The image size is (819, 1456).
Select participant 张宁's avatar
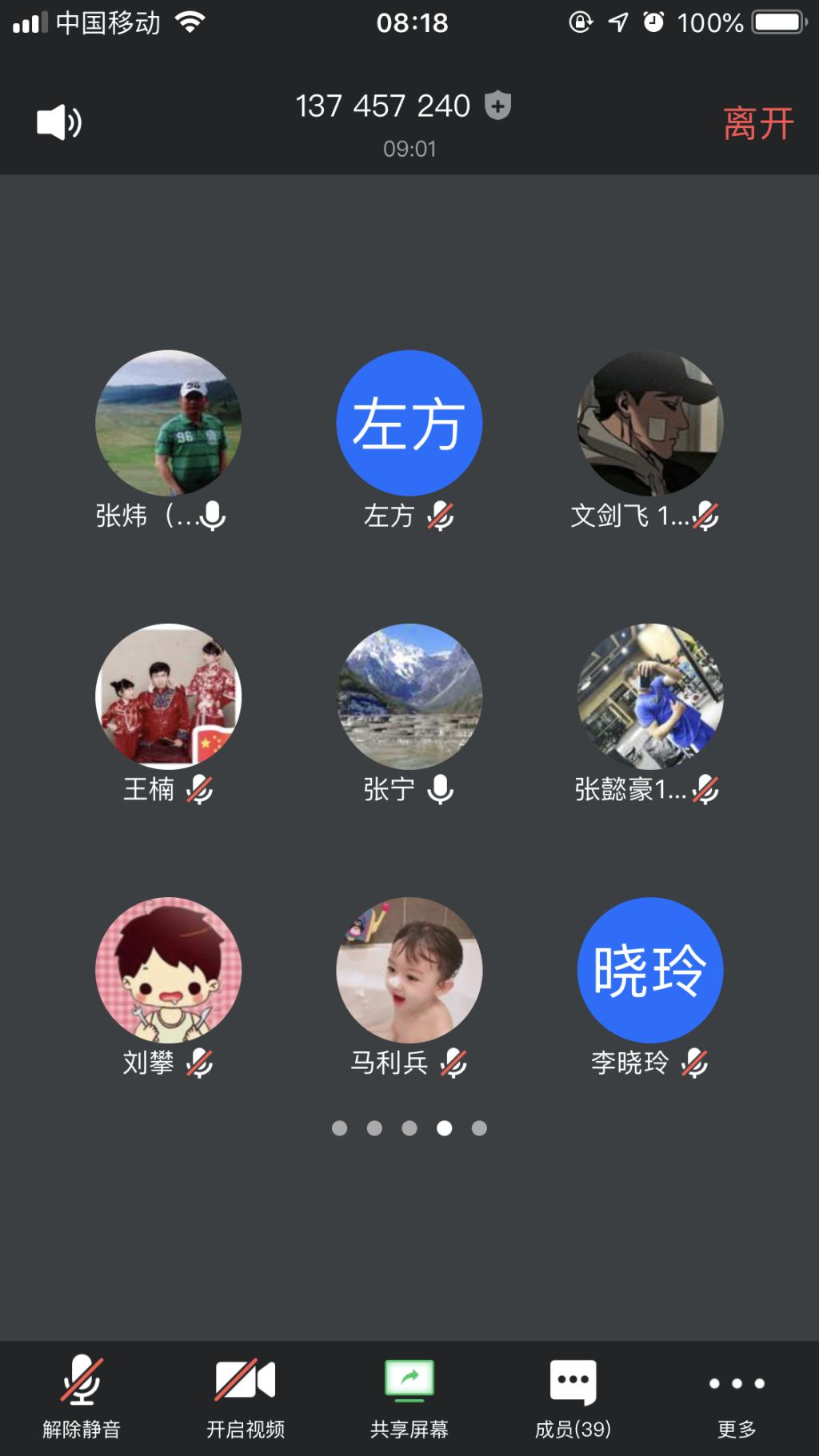(409, 696)
